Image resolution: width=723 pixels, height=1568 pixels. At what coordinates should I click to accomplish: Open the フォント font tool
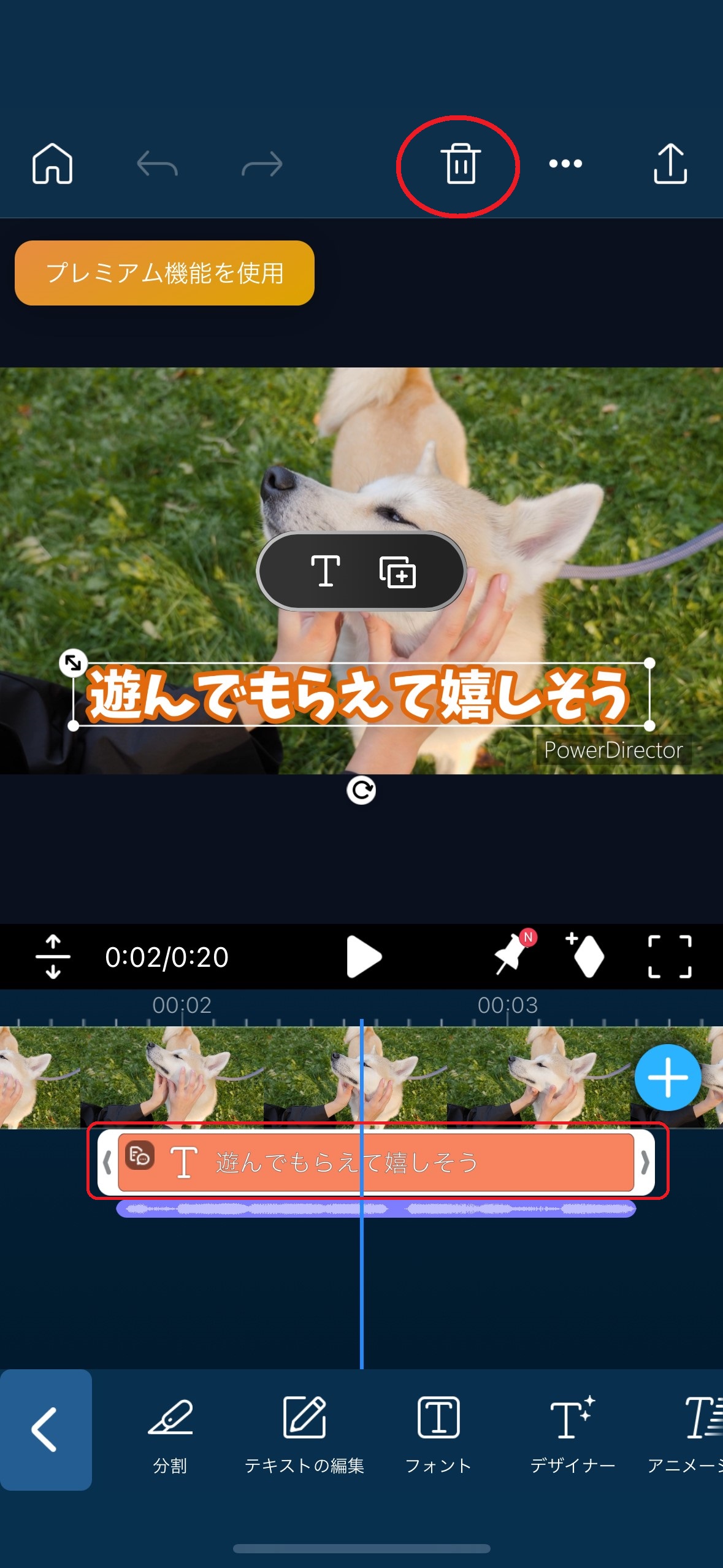pyautogui.click(x=438, y=1434)
